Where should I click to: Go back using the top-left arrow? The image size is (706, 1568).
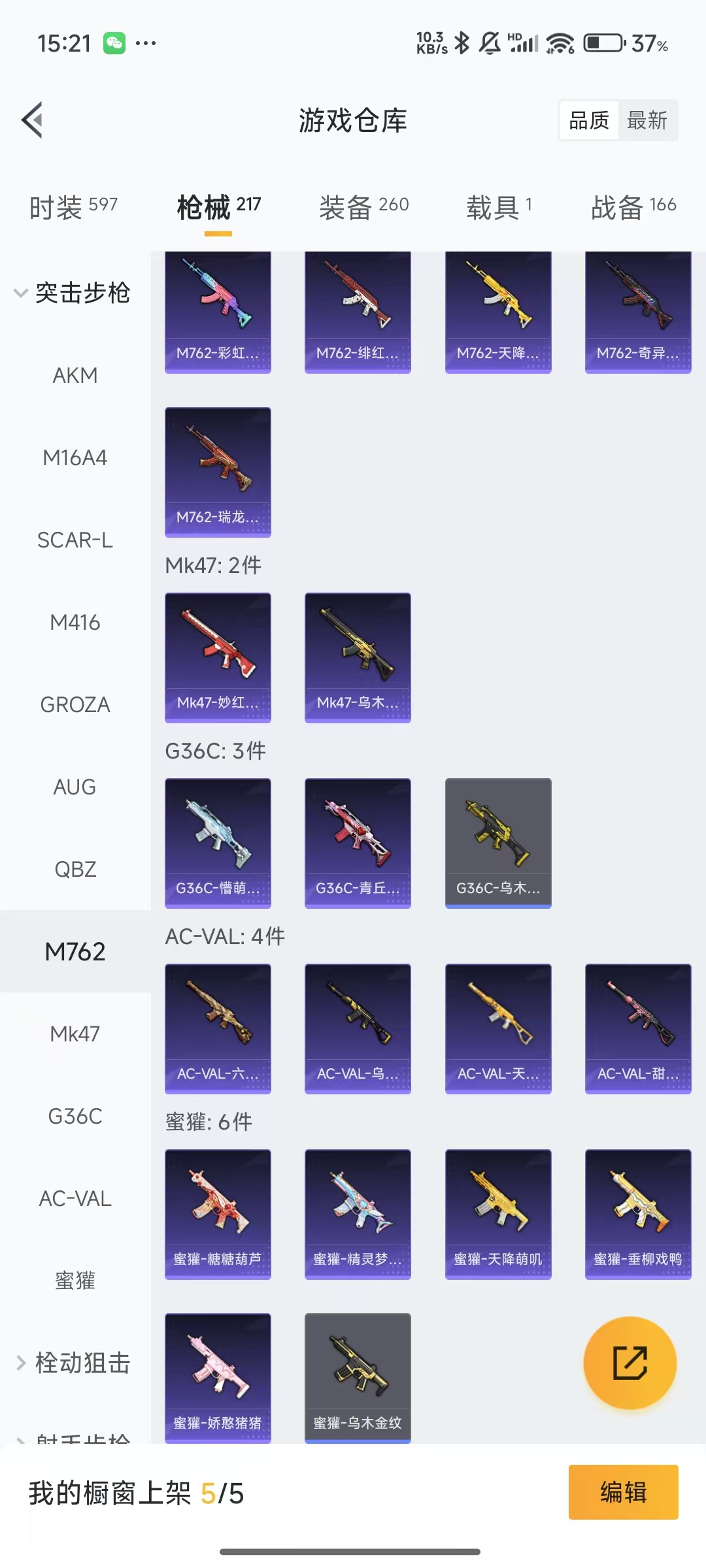(33, 120)
